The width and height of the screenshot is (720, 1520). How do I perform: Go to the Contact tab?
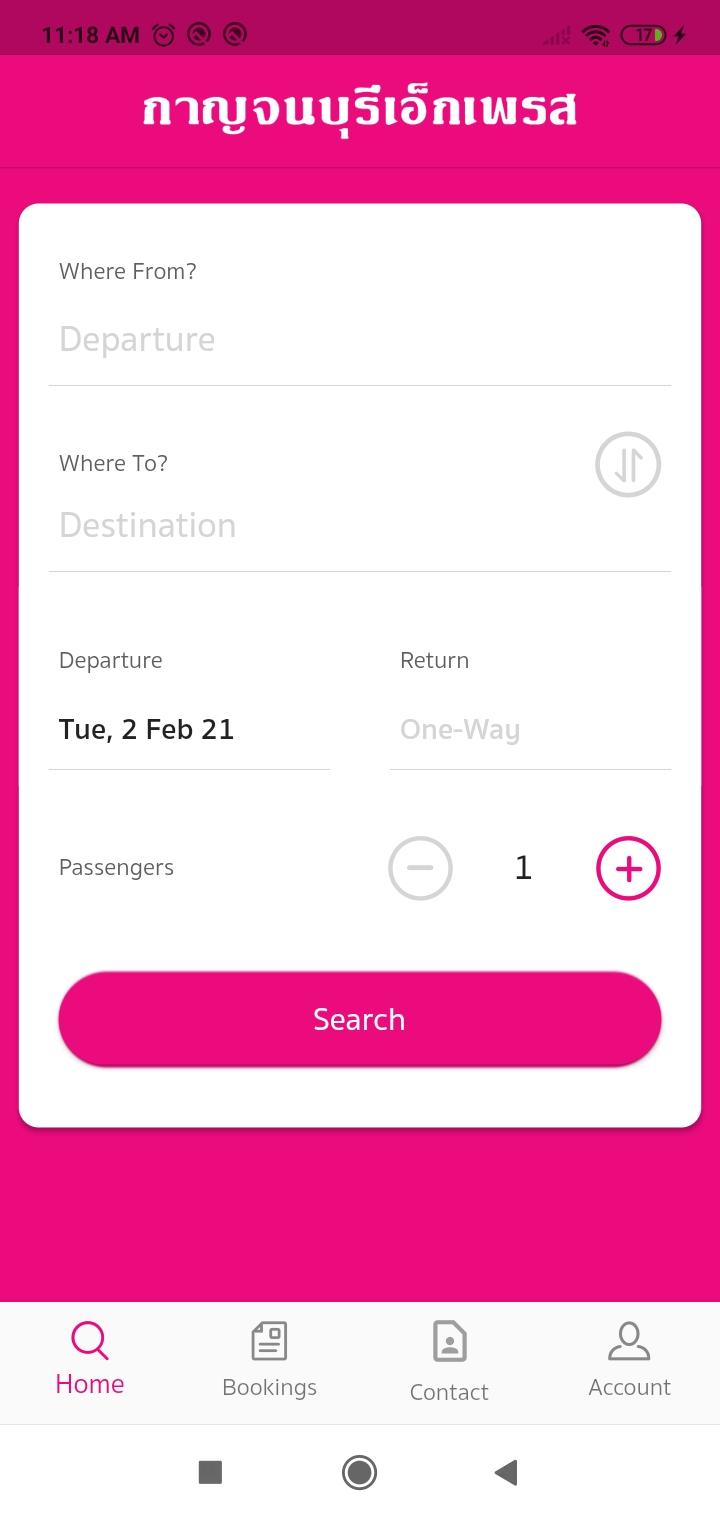[449, 1360]
